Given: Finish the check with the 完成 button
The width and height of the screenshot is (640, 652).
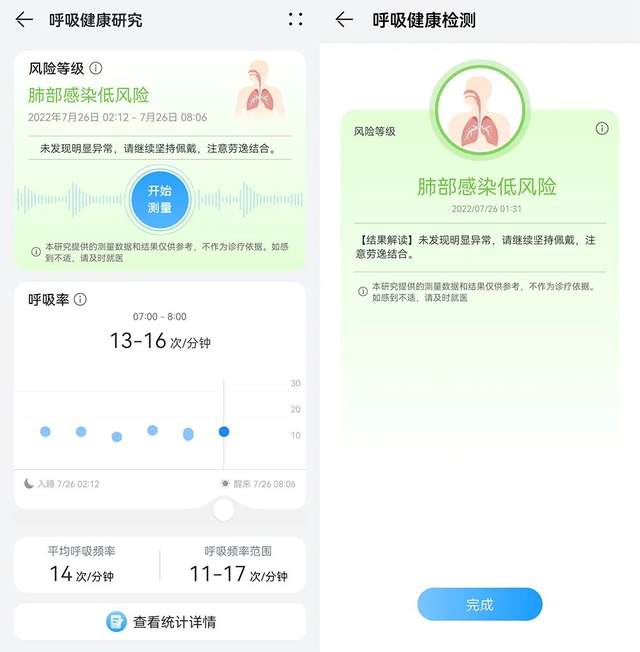Looking at the screenshot, I should tap(480, 604).
